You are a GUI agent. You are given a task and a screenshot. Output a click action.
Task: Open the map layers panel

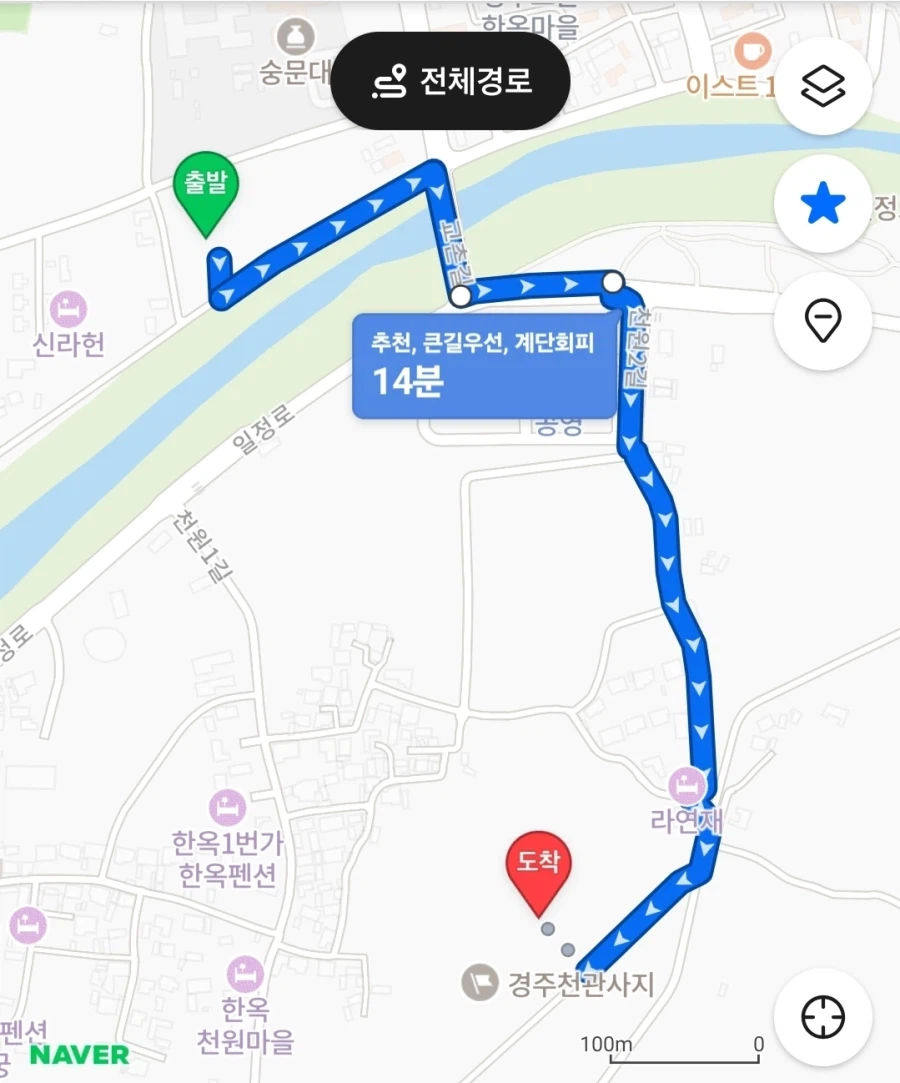822,87
